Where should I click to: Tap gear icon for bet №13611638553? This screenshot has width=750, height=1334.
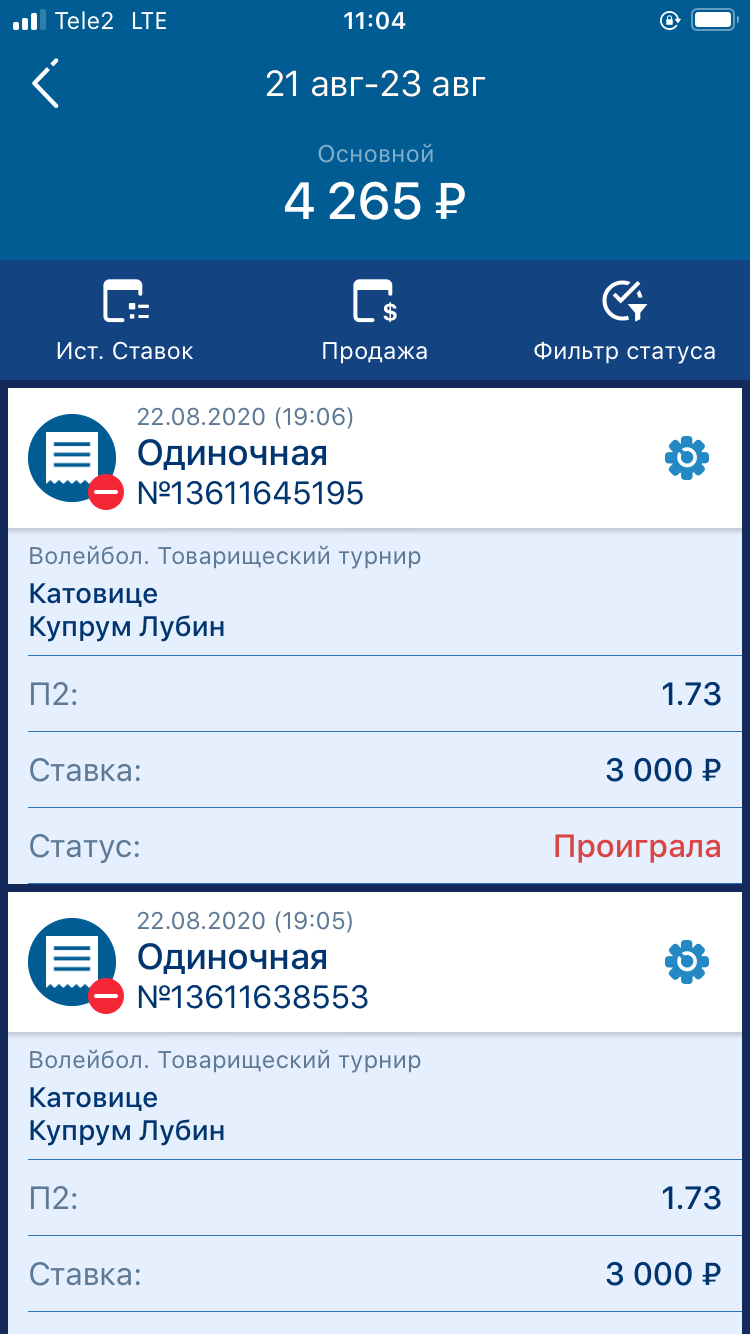pos(687,963)
